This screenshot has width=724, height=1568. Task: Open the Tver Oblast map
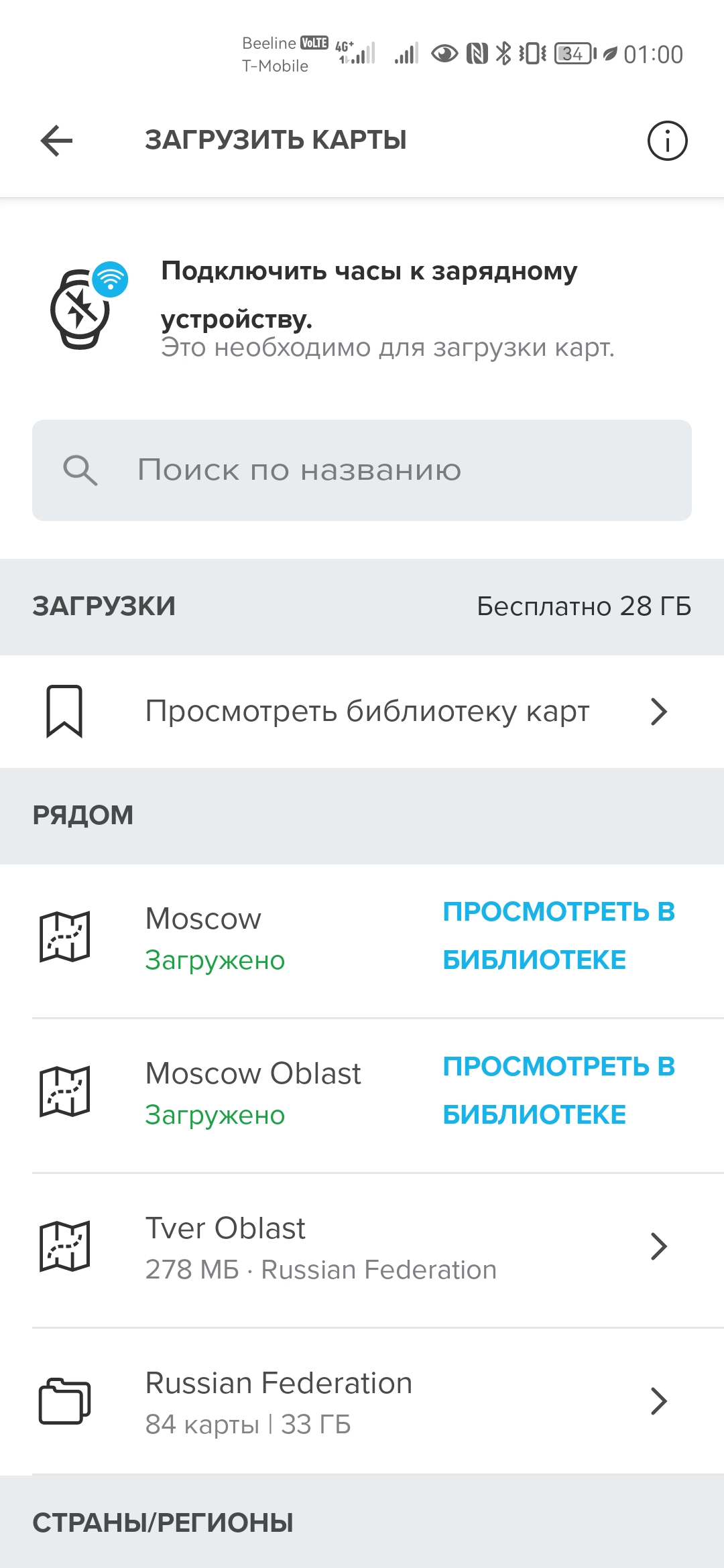(362, 1248)
